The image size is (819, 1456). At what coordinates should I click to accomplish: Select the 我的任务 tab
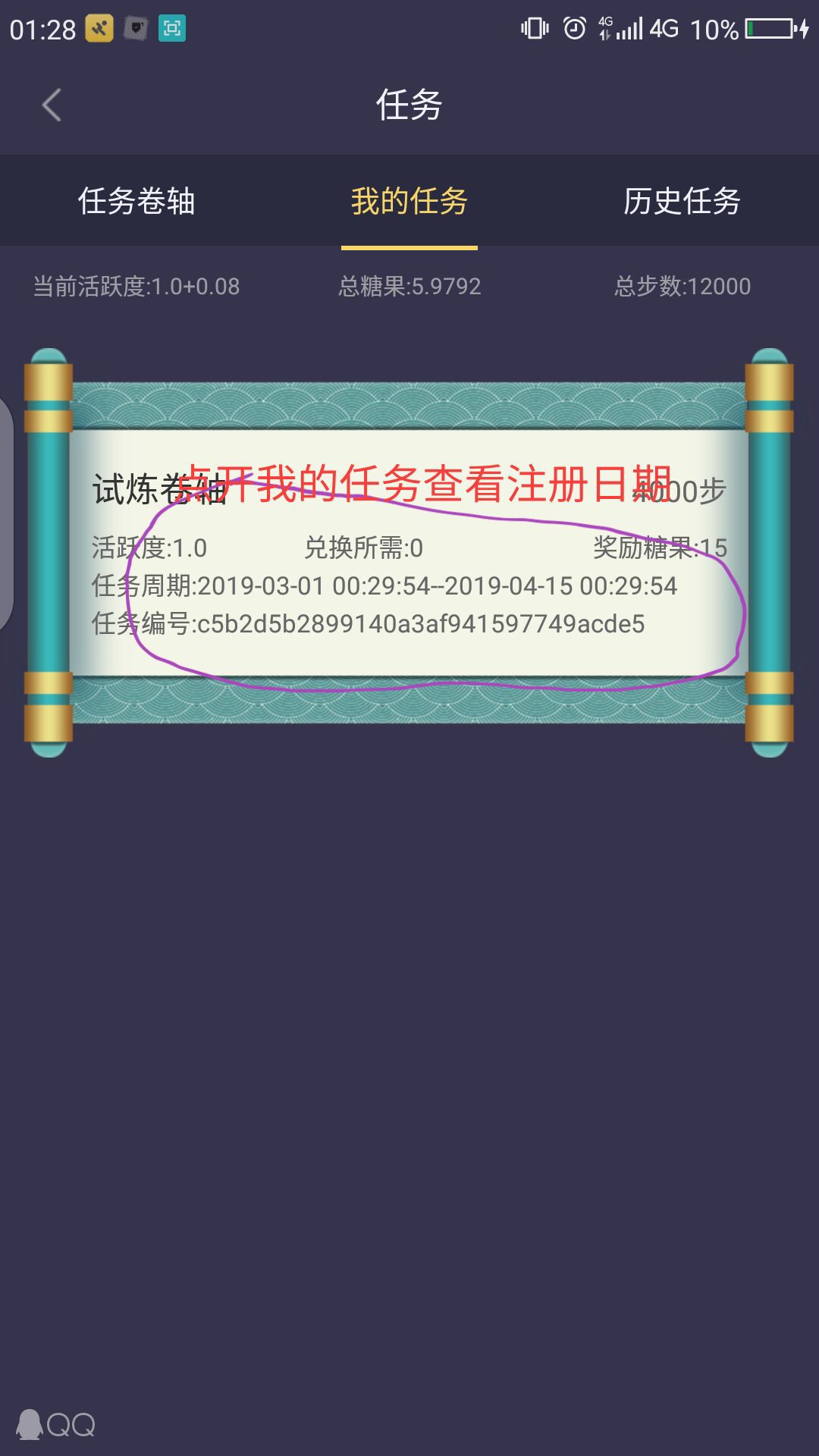[x=409, y=201]
